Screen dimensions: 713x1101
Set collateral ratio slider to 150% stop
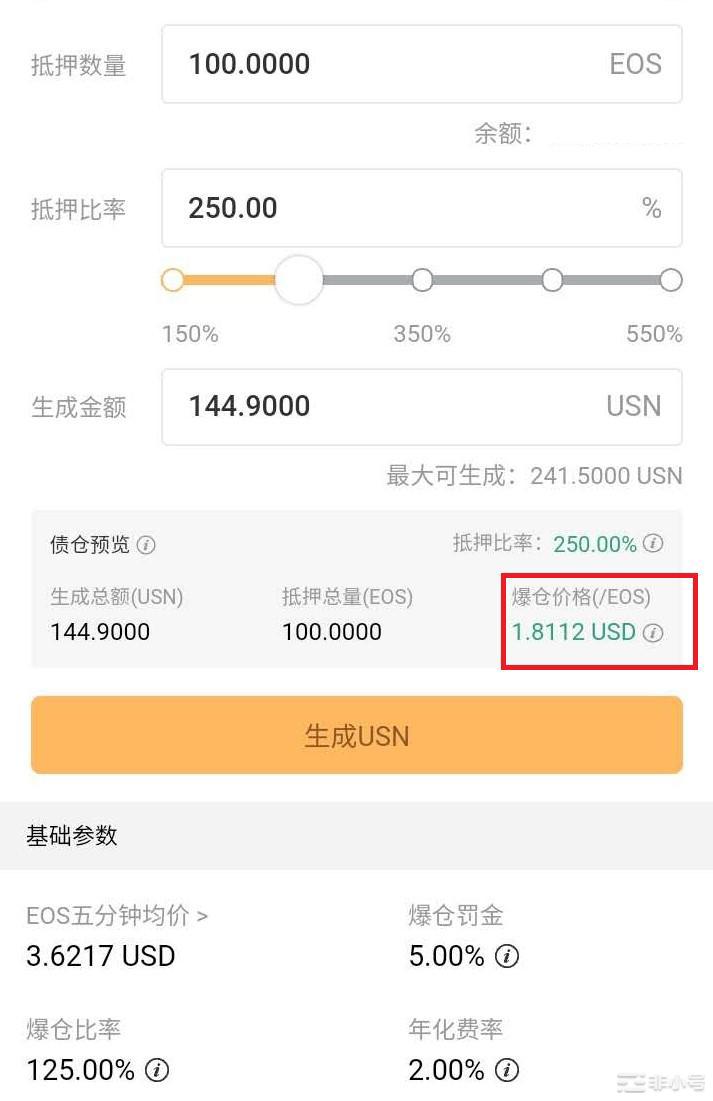(173, 280)
